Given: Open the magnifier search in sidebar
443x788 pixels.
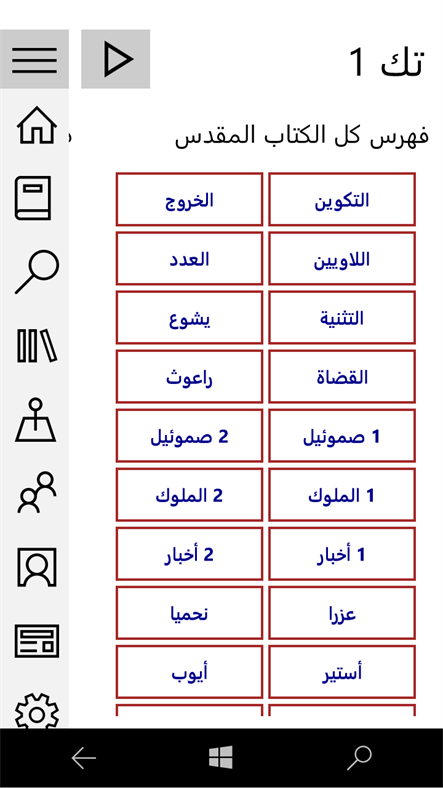Looking at the screenshot, I should pyautogui.click(x=37, y=271).
